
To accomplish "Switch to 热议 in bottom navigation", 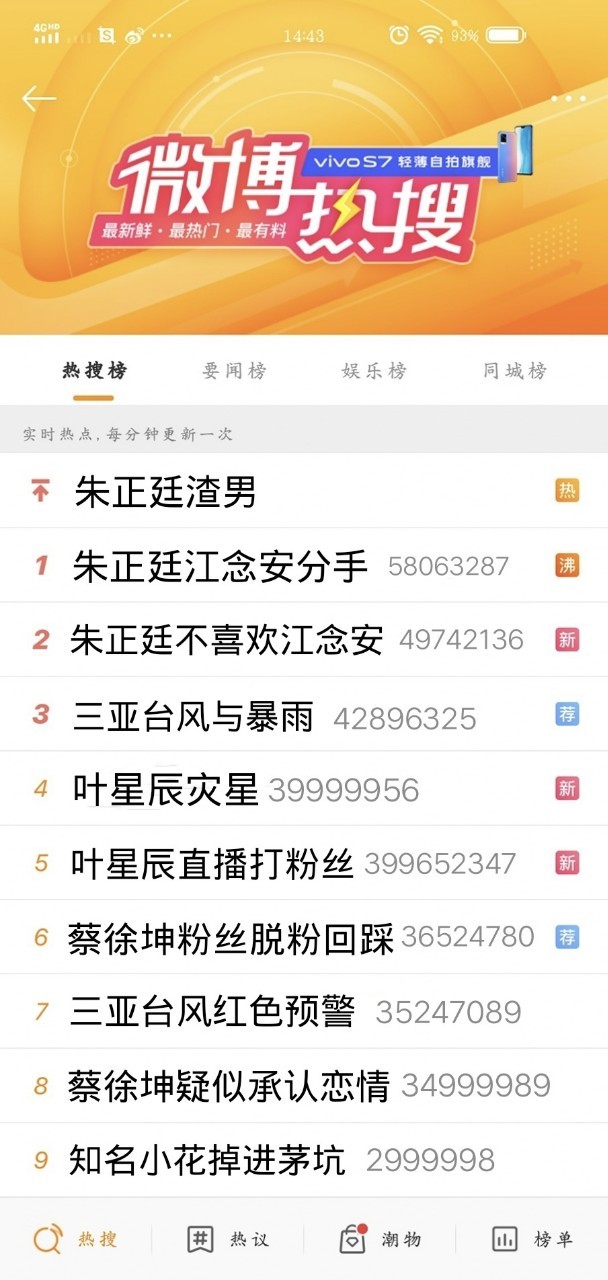I will click(228, 1240).
